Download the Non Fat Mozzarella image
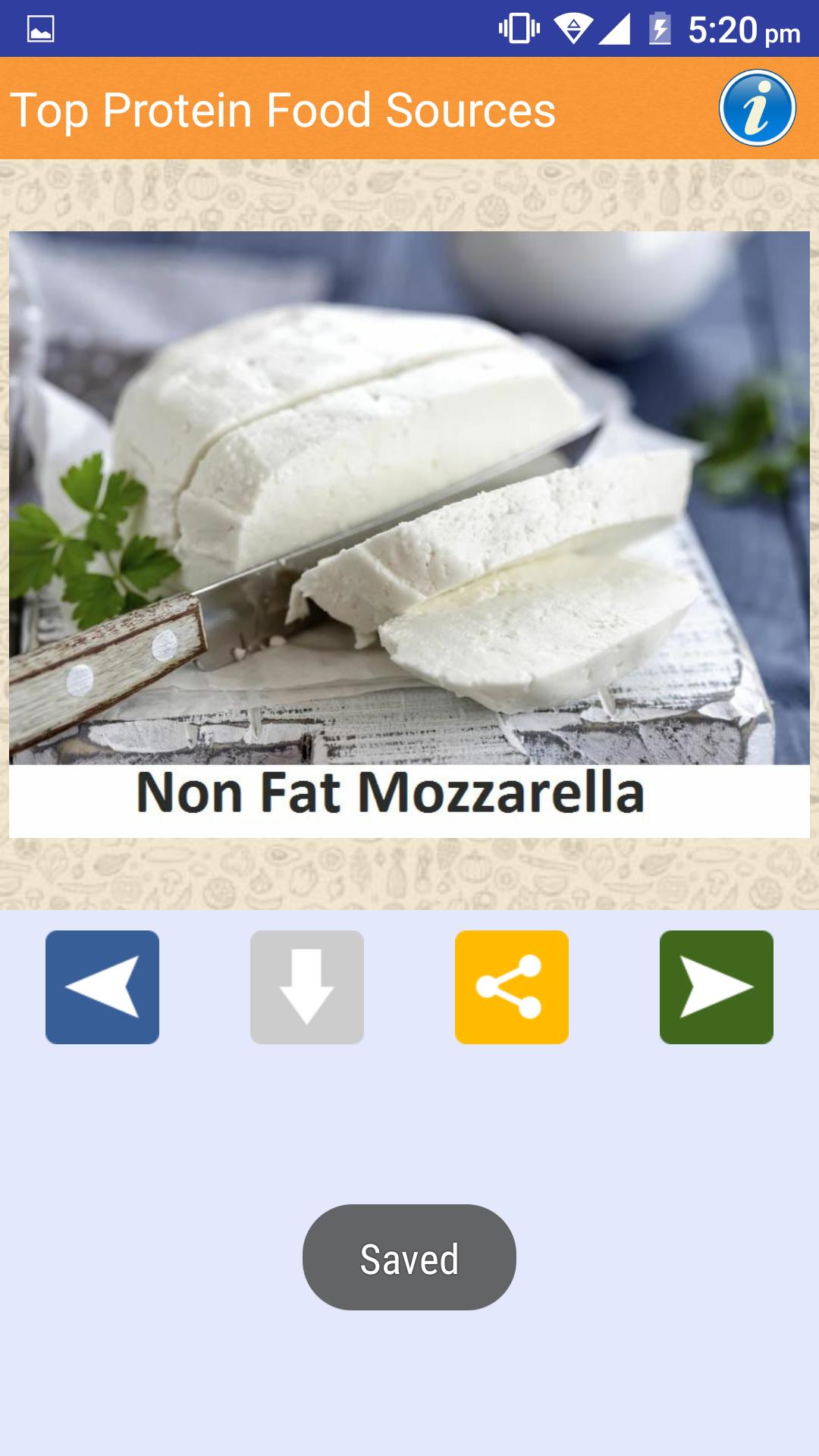 pos(306,987)
